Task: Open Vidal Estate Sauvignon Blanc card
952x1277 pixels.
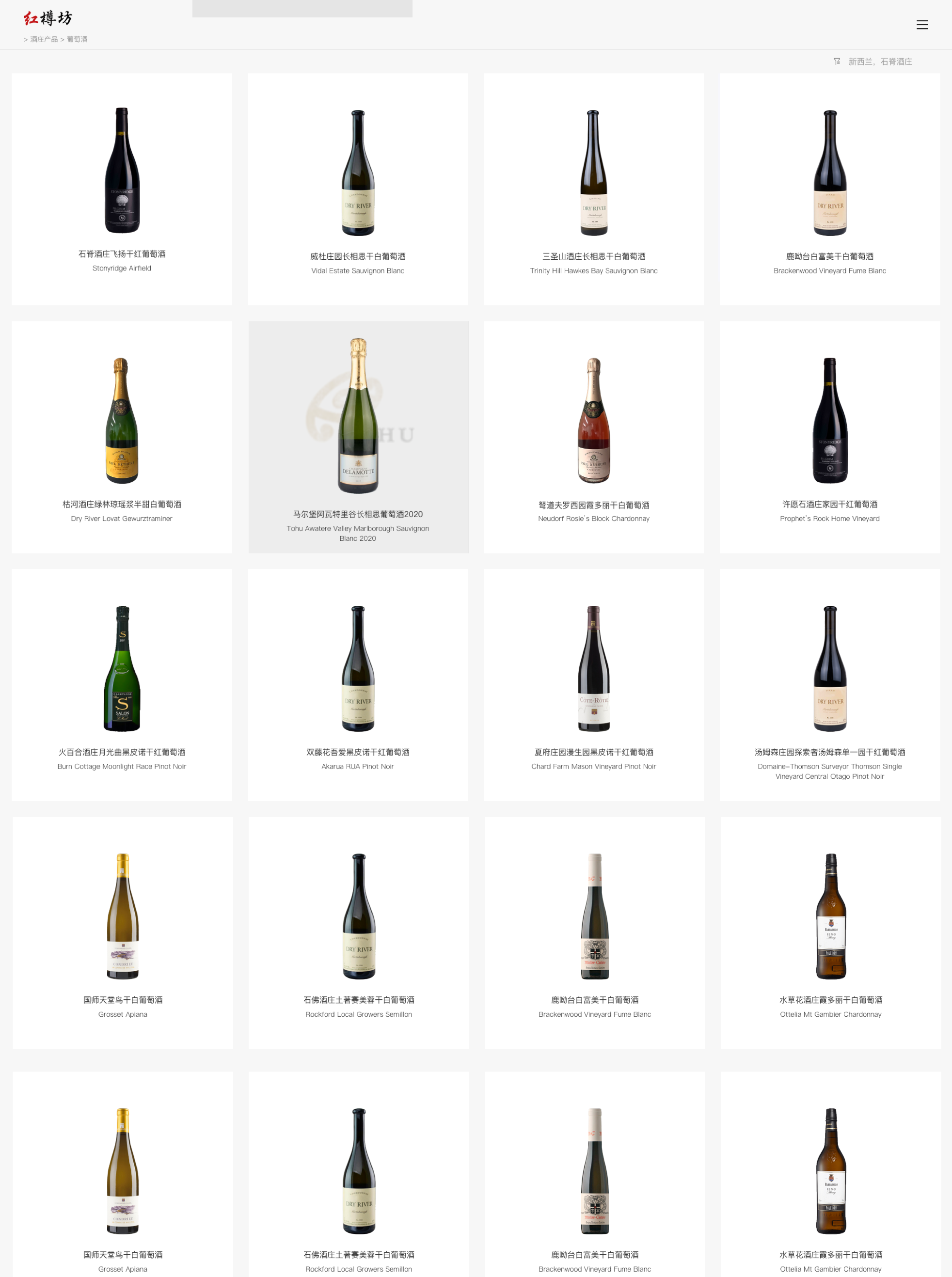Action: (x=358, y=189)
